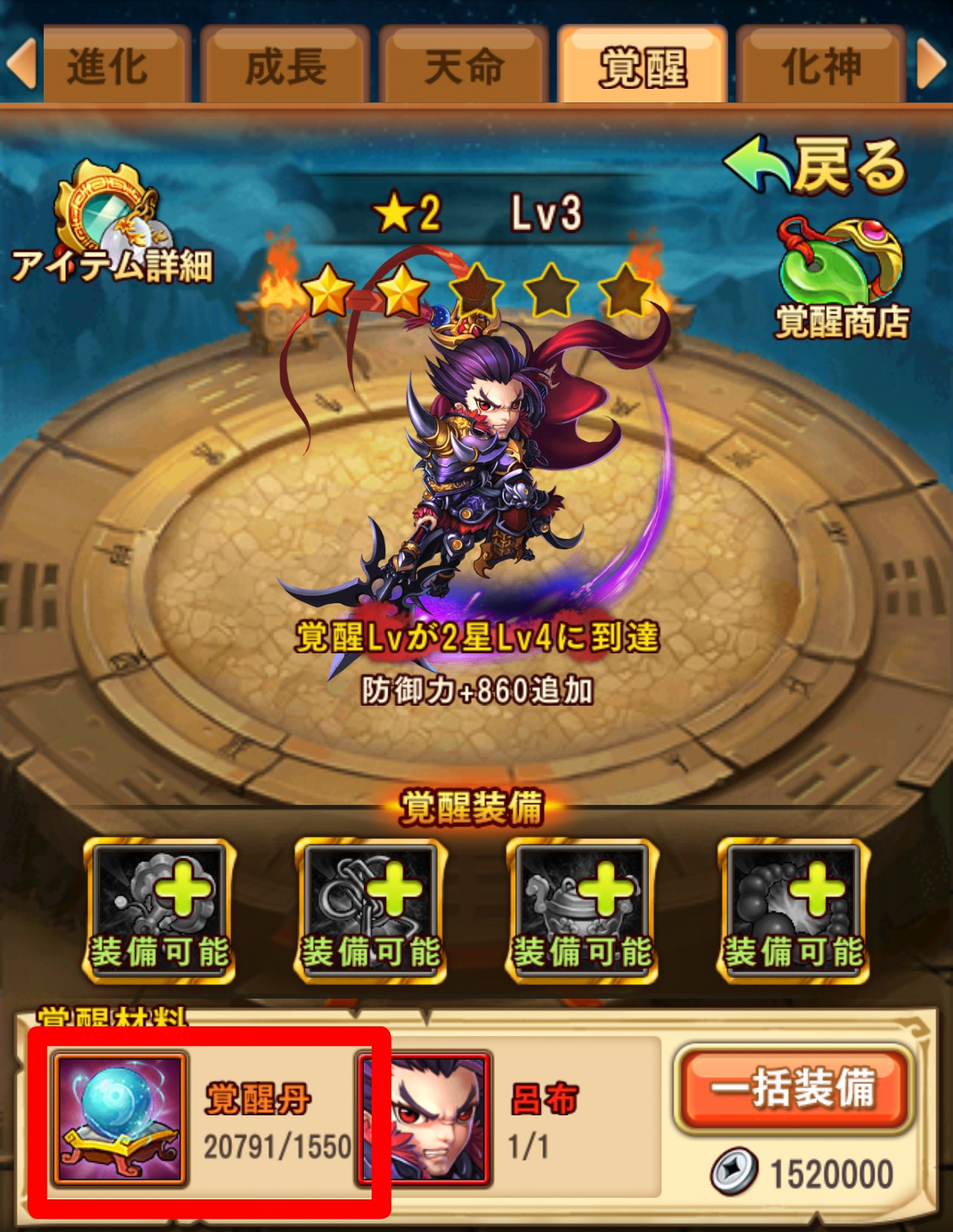This screenshot has width=953, height=1232.
Task: Show more tabs with right arrow
Action: pos(932,64)
